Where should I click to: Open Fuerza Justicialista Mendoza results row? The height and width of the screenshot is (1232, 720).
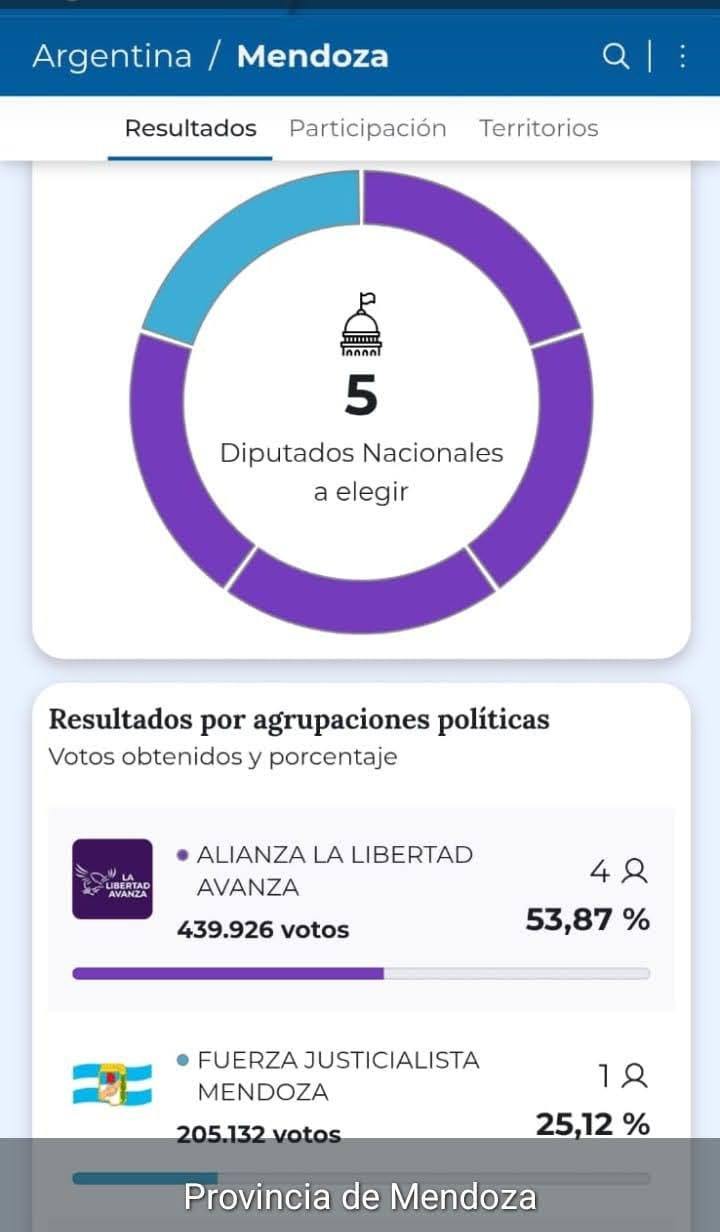pyautogui.click(x=360, y=1092)
